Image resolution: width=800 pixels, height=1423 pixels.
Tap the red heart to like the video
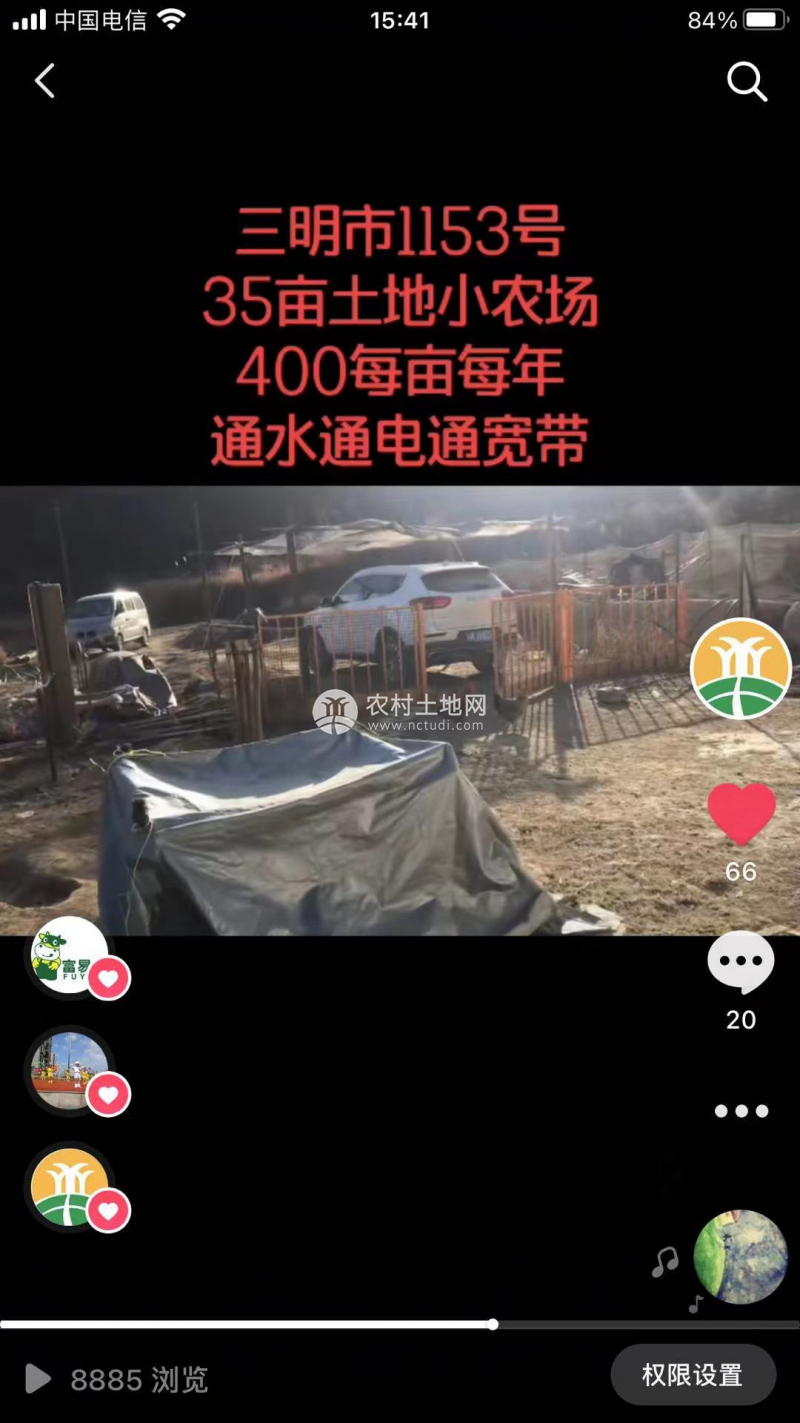click(741, 813)
